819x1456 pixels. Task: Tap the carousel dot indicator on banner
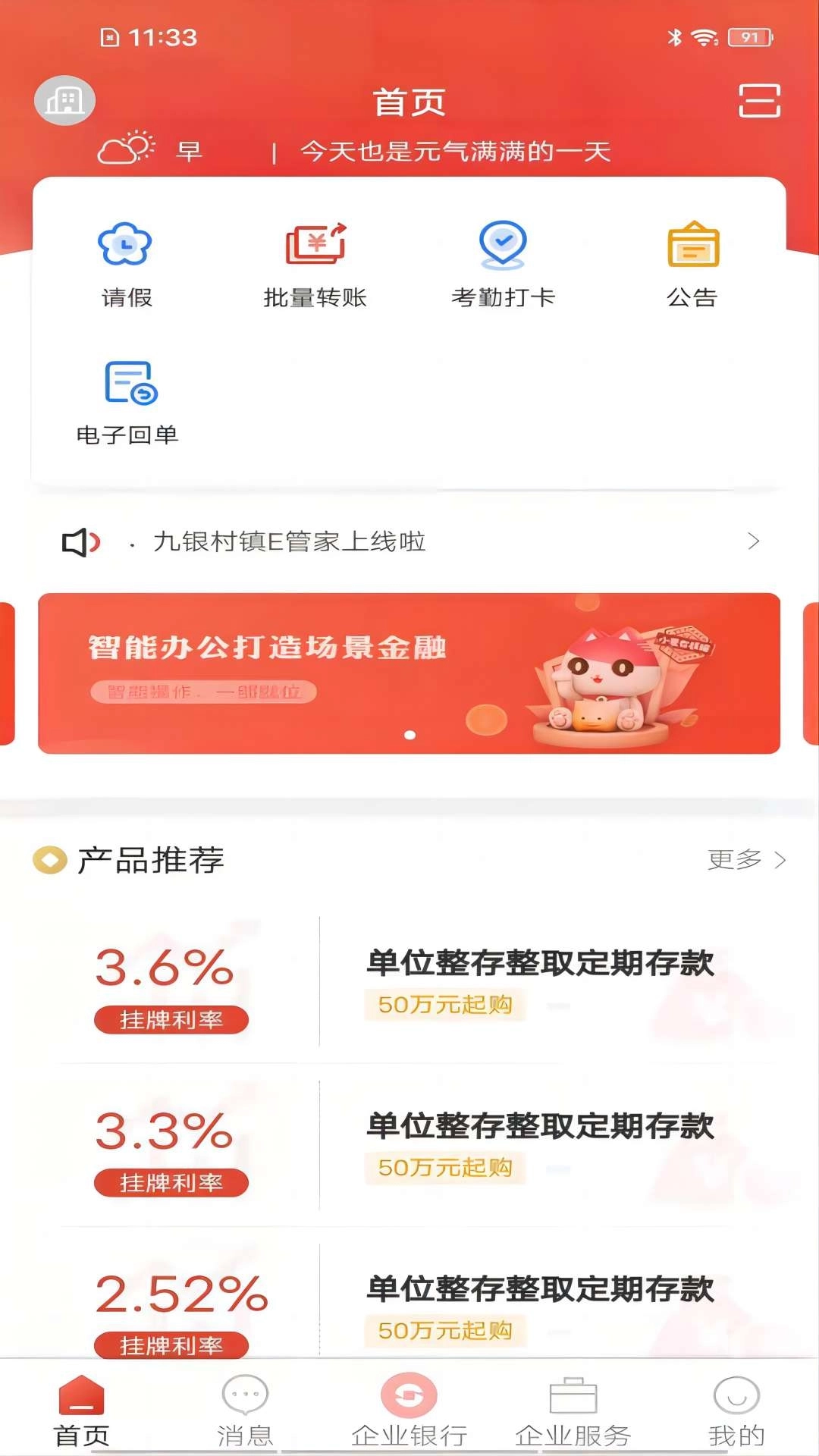click(412, 736)
